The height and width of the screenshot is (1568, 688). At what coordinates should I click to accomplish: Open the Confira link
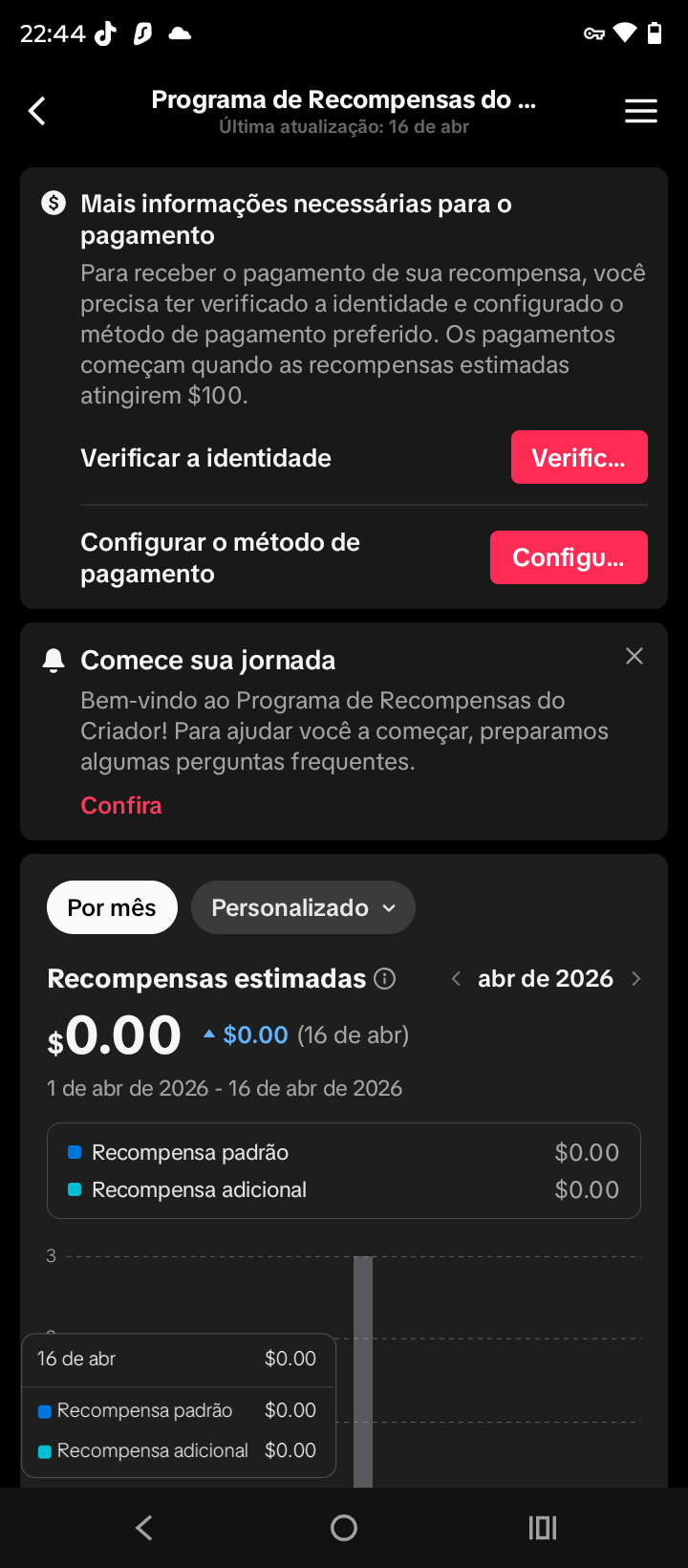pos(121,805)
